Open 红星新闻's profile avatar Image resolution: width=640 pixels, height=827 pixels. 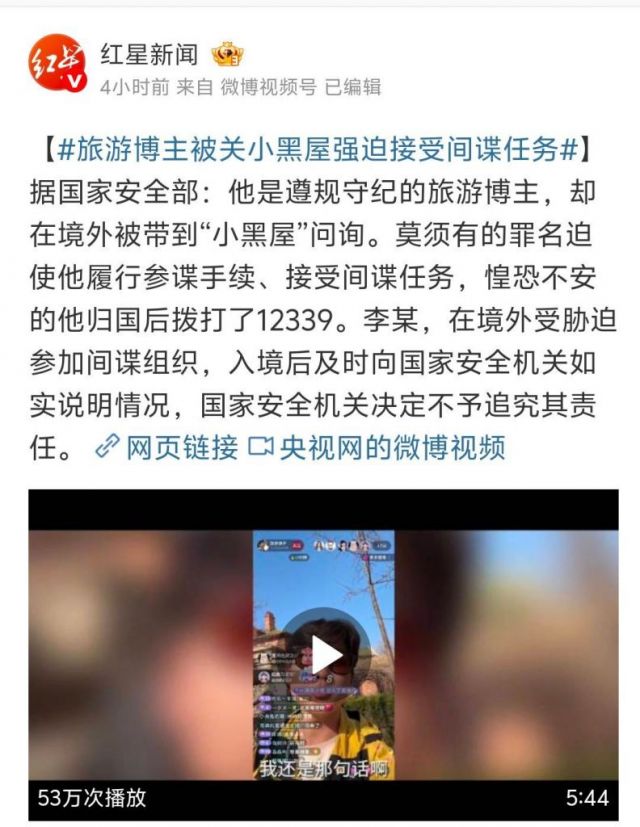point(55,62)
